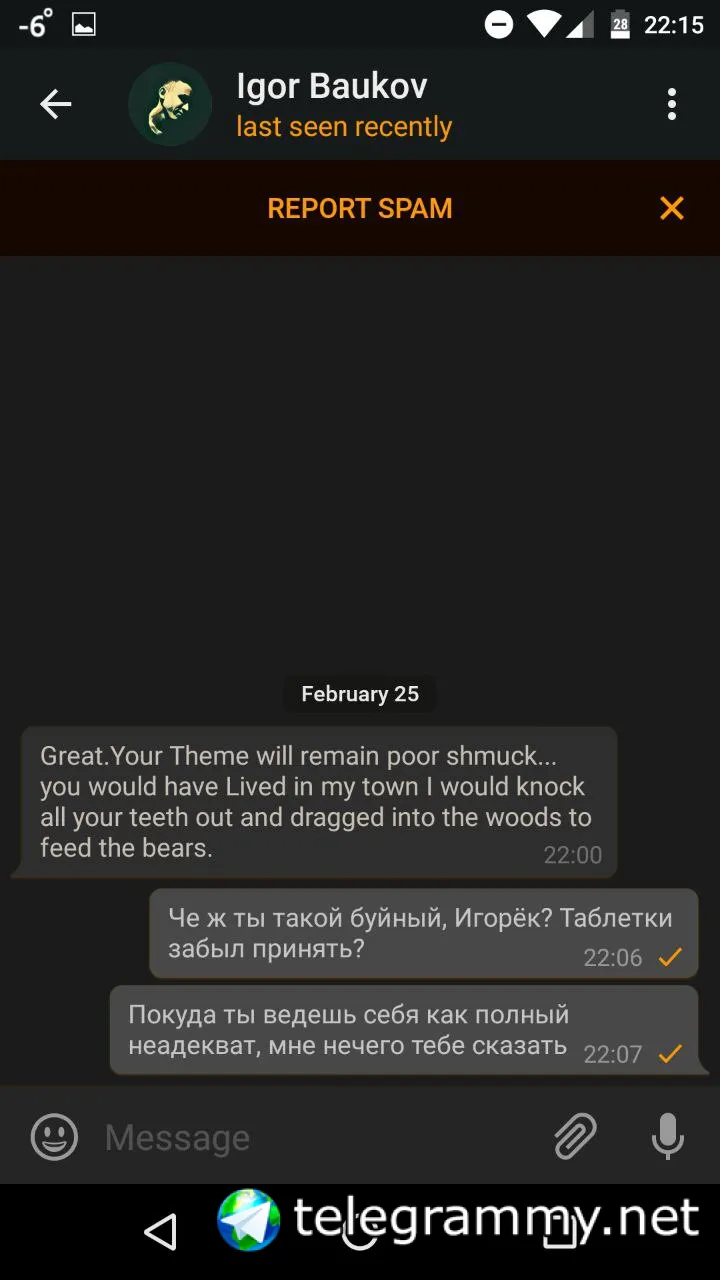Viewport: 720px width, 1280px height.
Task: Tap the system back navigation button
Action: [x=160, y=1232]
